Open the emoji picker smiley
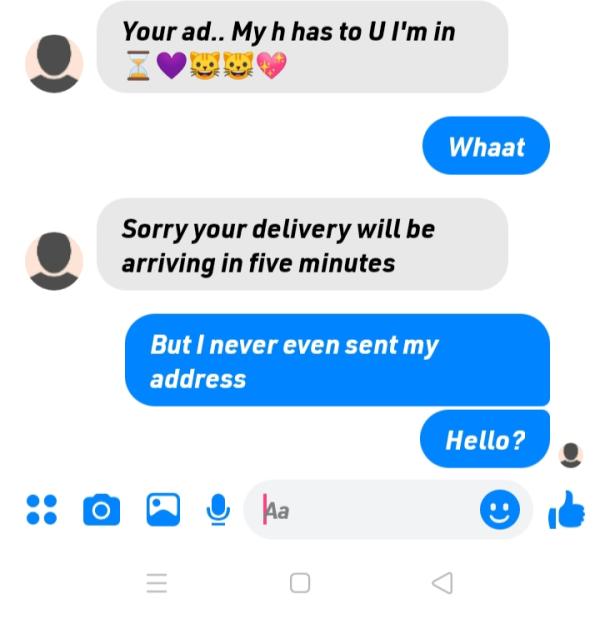Viewport: 600px width, 619px height. [x=500, y=510]
